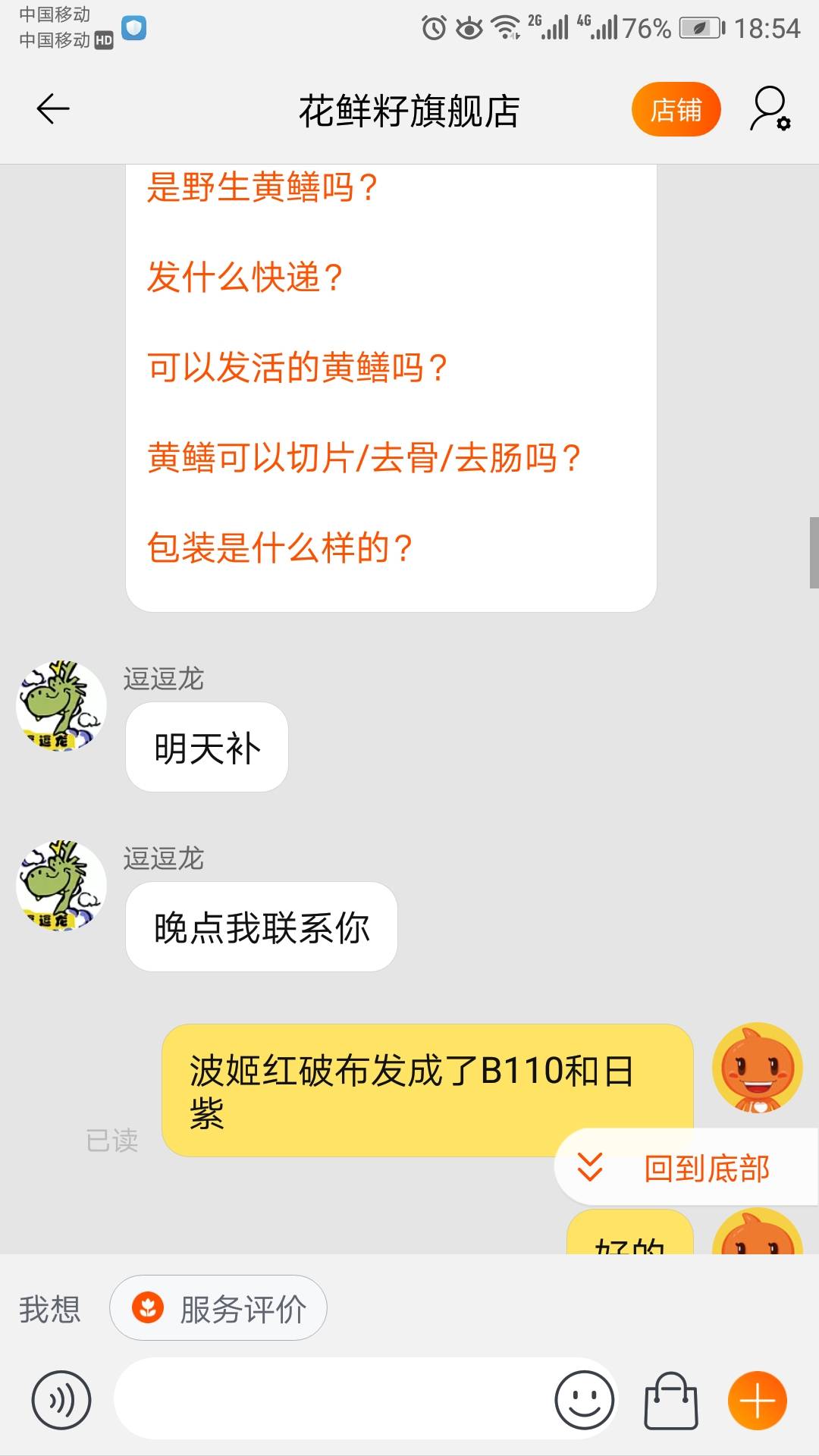Ask 包装是什么样的？
819x1456 pixels.
[280, 548]
